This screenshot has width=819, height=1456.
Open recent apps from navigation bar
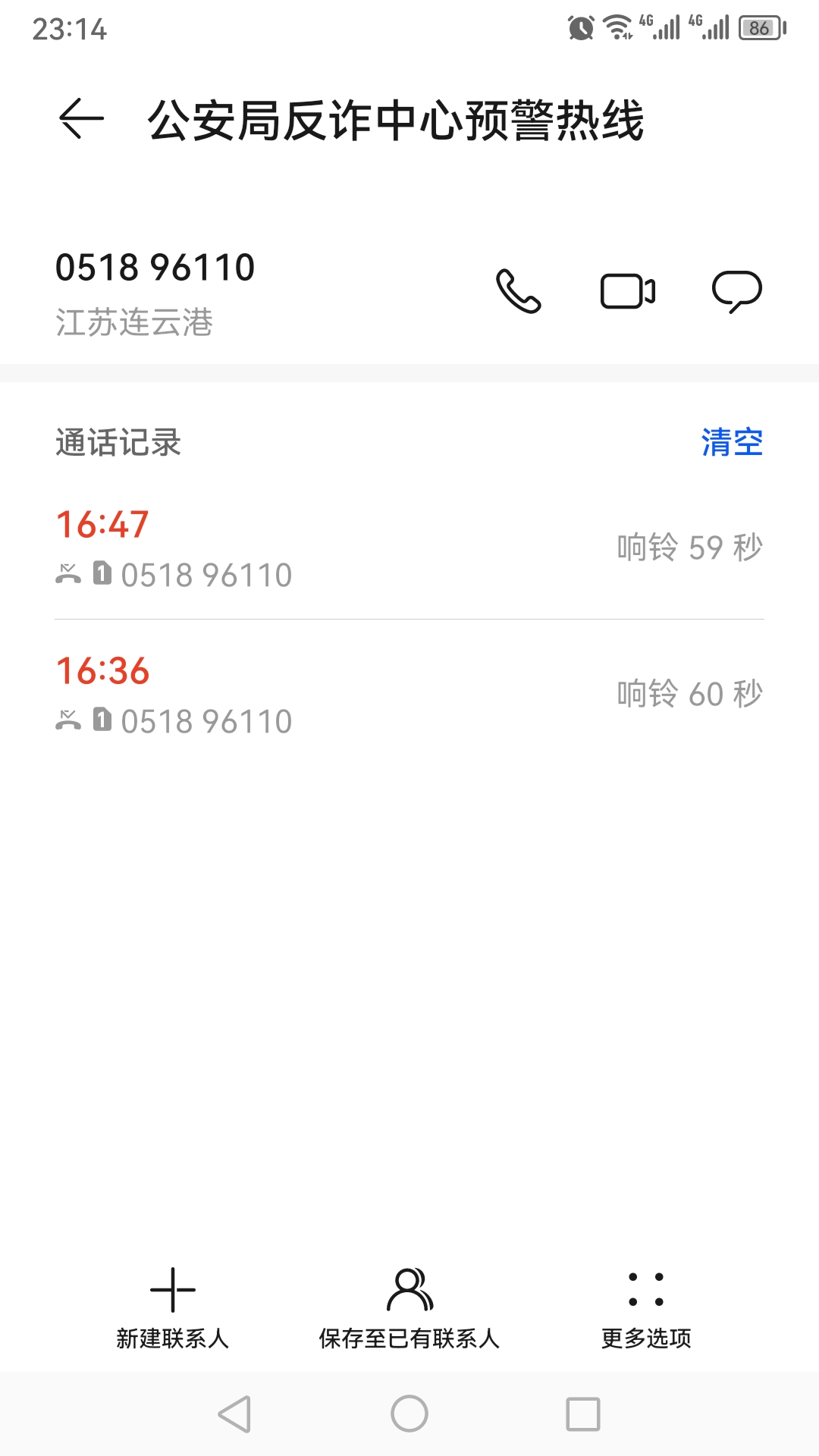point(583,1414)
